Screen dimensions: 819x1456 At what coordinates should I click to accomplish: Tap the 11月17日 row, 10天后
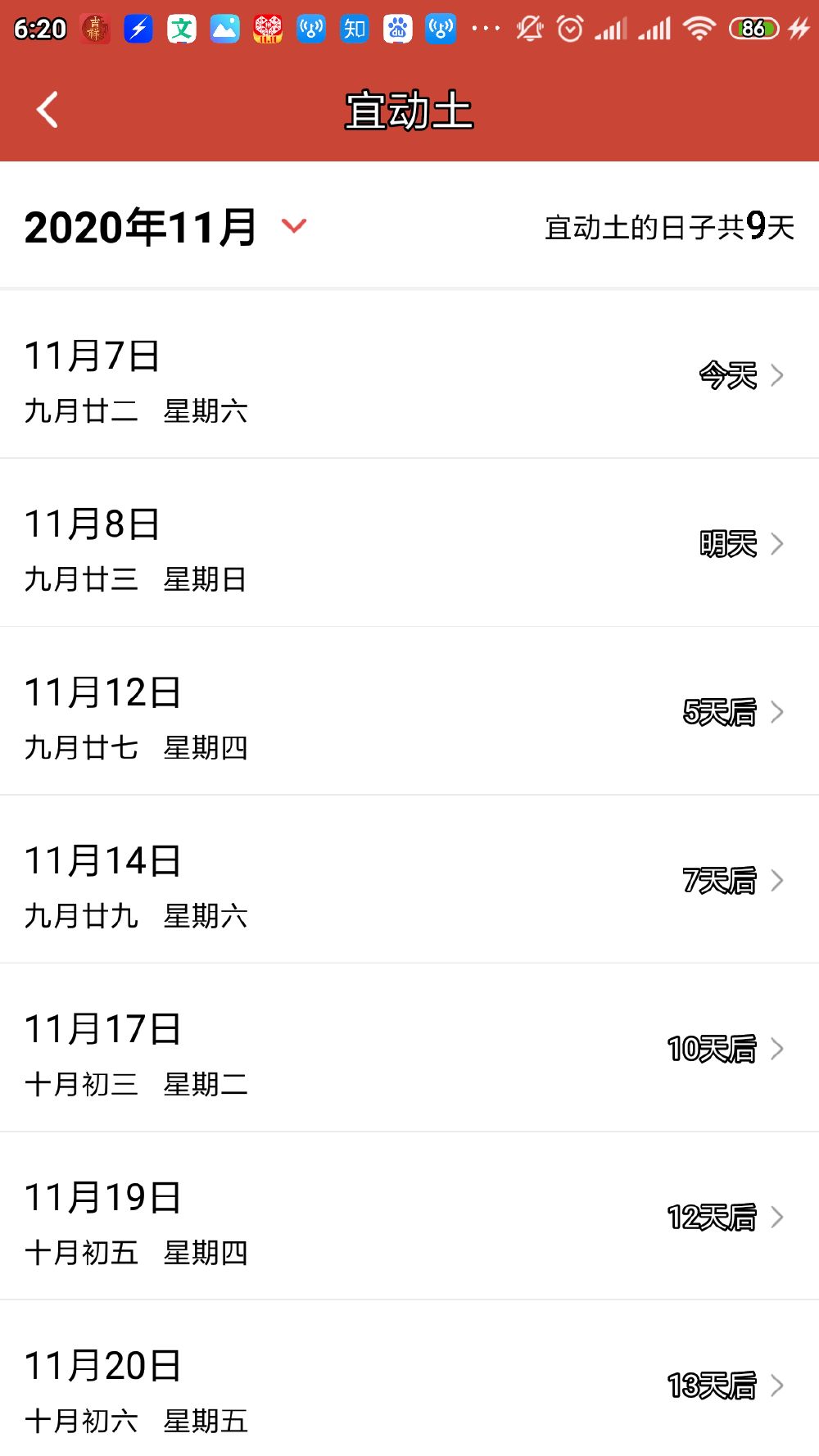click(x=409, y=1049)
